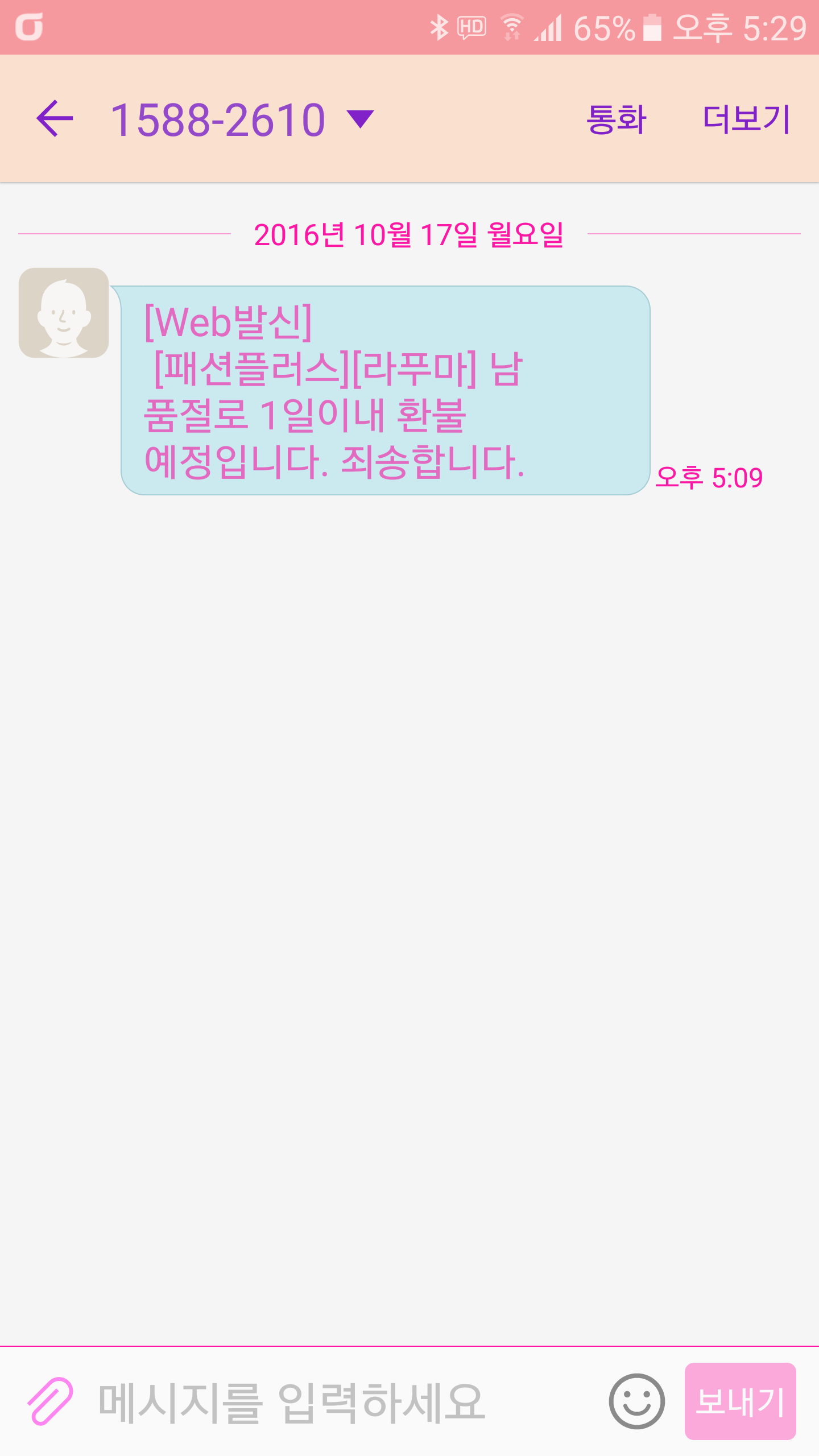
Task: Select the 패션플러스 refund message bubble
Action: point(385,391)
